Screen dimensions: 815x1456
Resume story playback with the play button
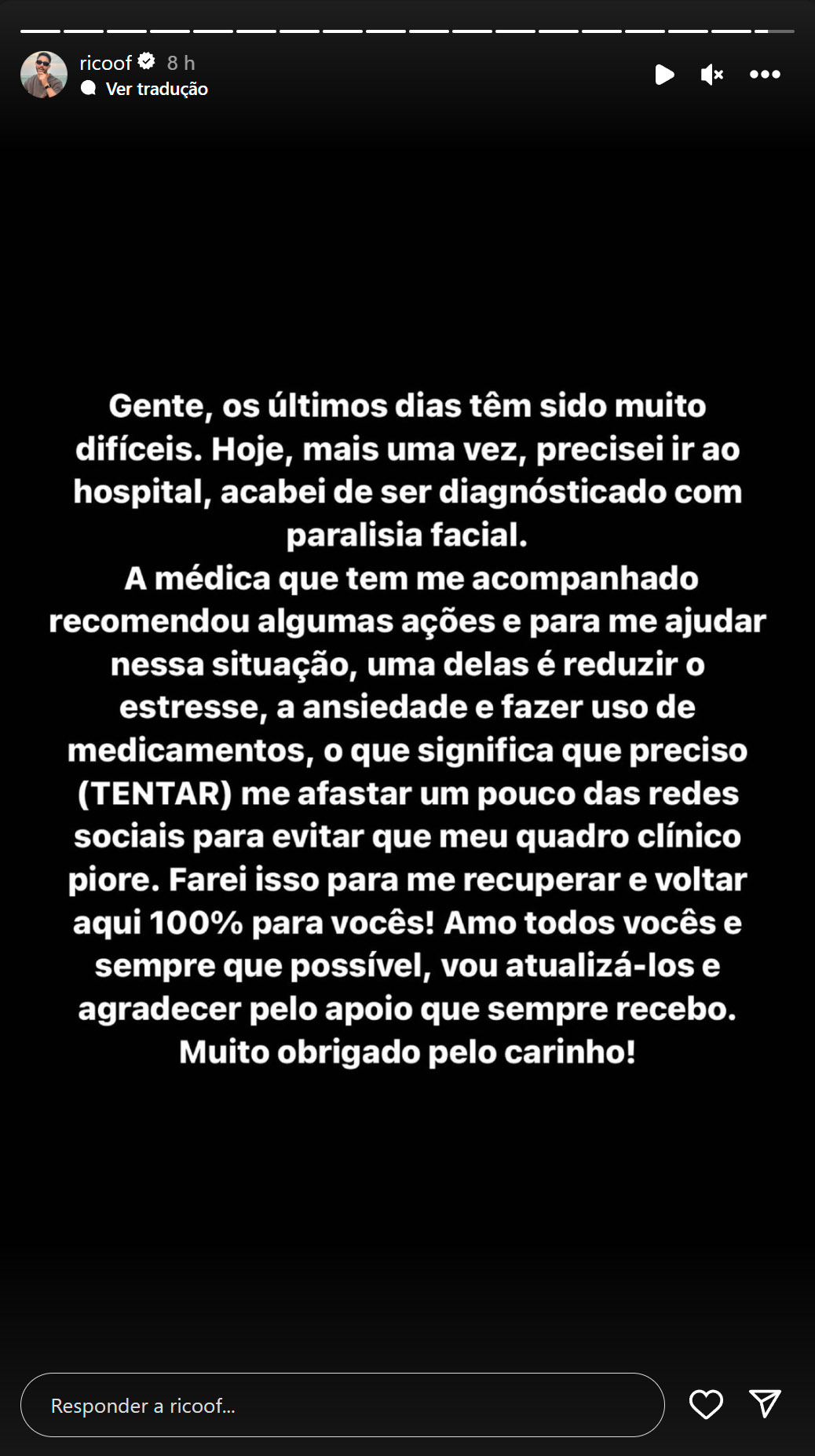pyautogui.click(x=664, y=75)
